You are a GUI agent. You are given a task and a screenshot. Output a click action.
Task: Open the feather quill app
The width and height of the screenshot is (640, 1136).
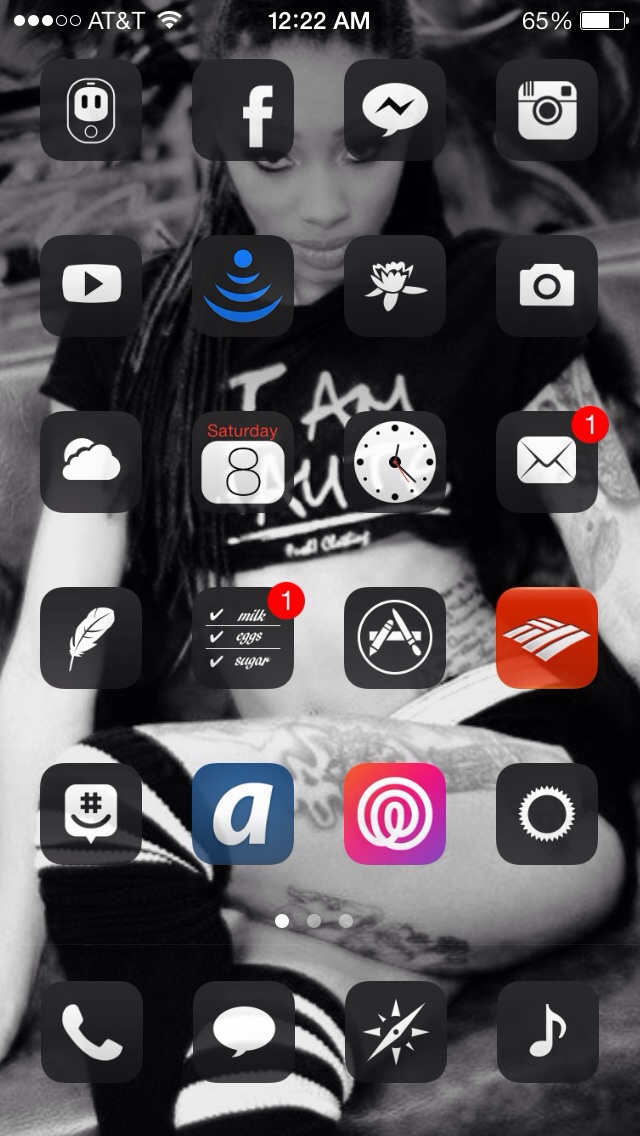point(91,638)
